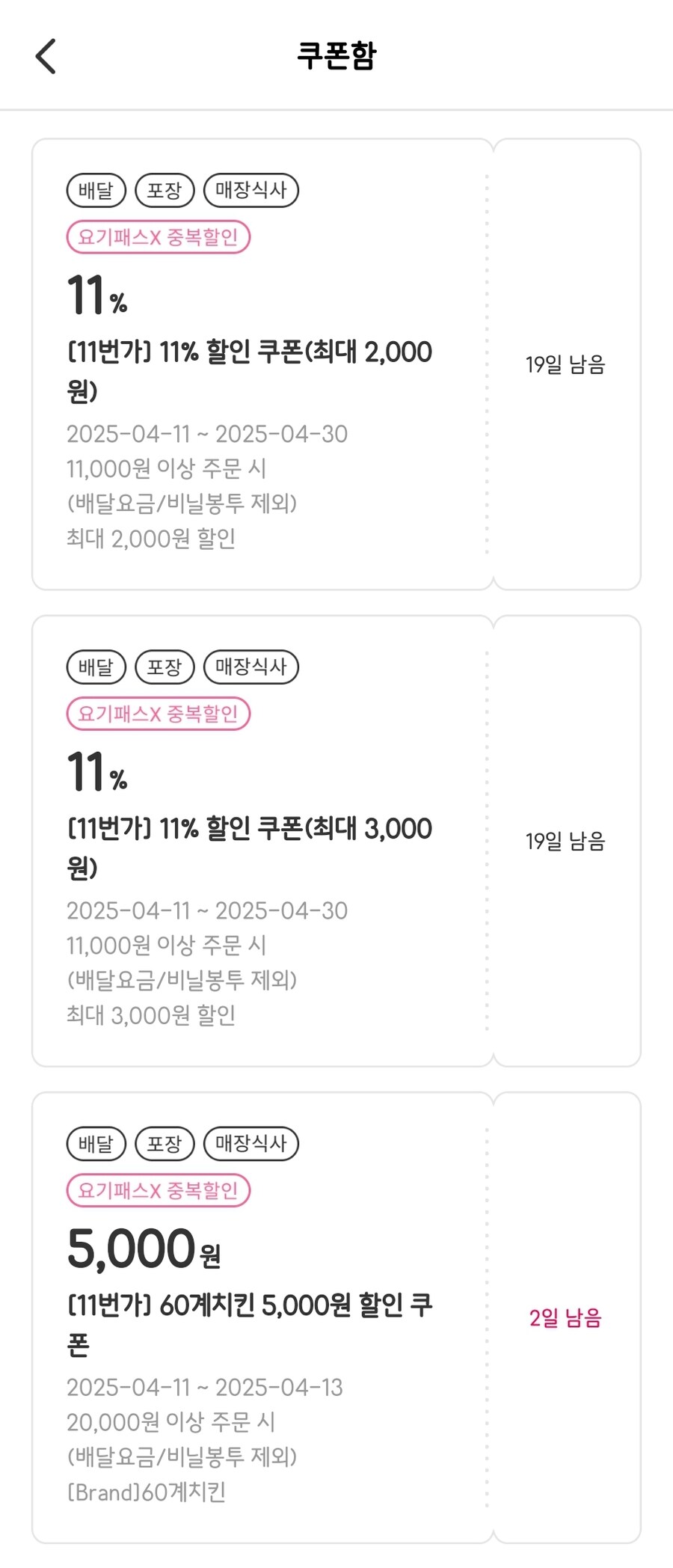Tap the '2일 남음' expiry label
This screenshot has height=1568, width=673.
[x=565, y=1319]
